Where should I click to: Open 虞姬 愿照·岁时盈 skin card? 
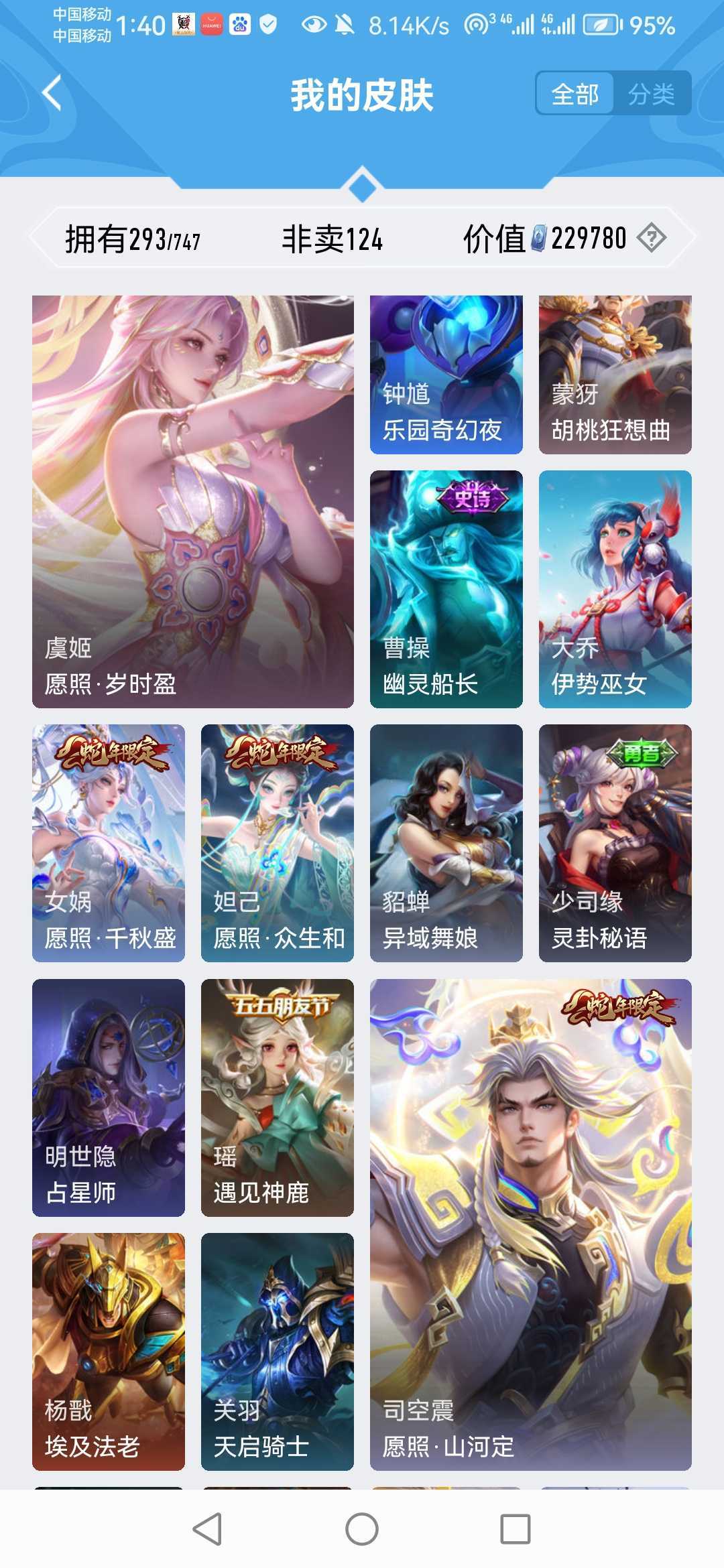coord(193,501)
